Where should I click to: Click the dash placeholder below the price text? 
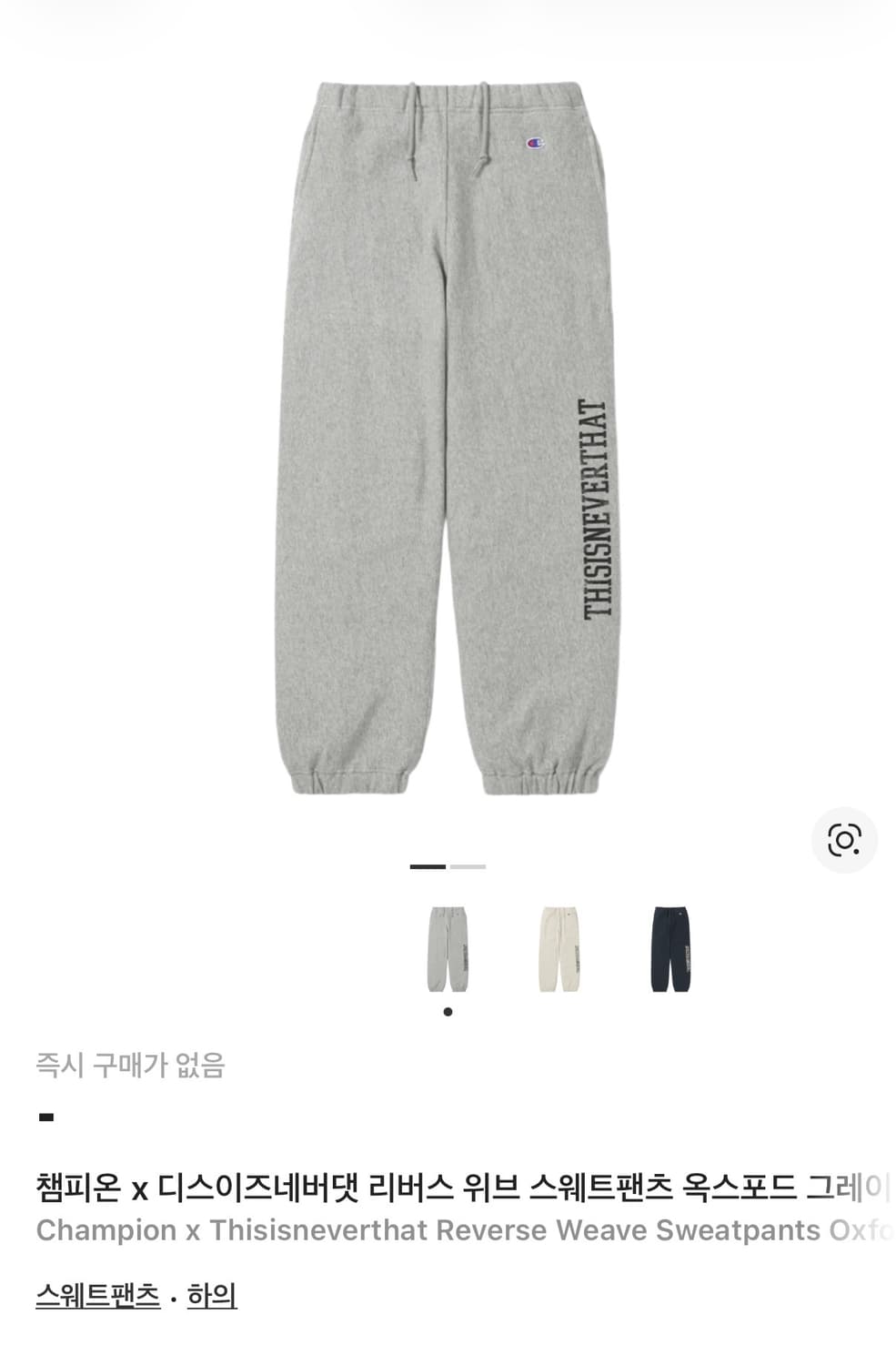tap(49, 1117)
